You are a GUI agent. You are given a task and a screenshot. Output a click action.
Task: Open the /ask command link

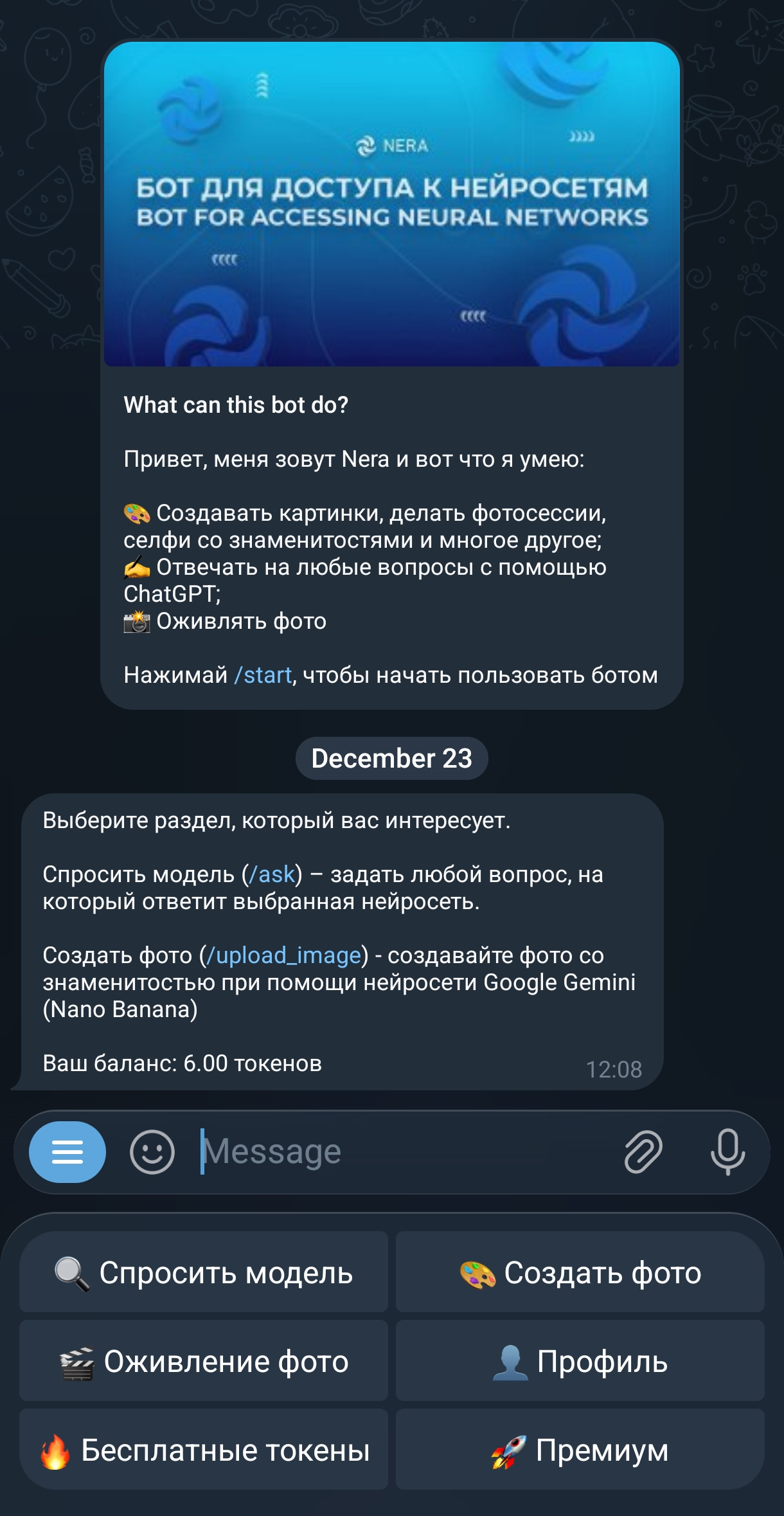[273, 873]
